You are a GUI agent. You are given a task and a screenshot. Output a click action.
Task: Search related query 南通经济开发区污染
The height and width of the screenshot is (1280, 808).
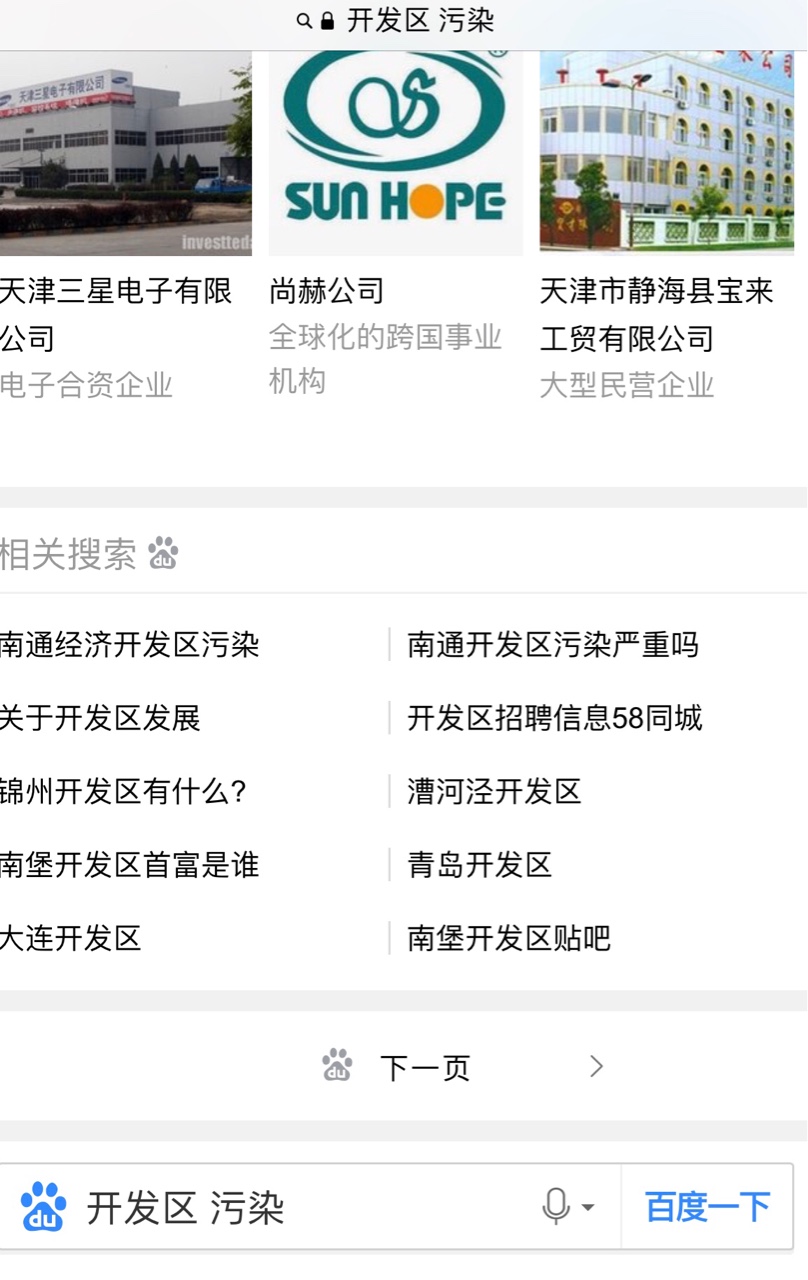[x=130, y=645]
